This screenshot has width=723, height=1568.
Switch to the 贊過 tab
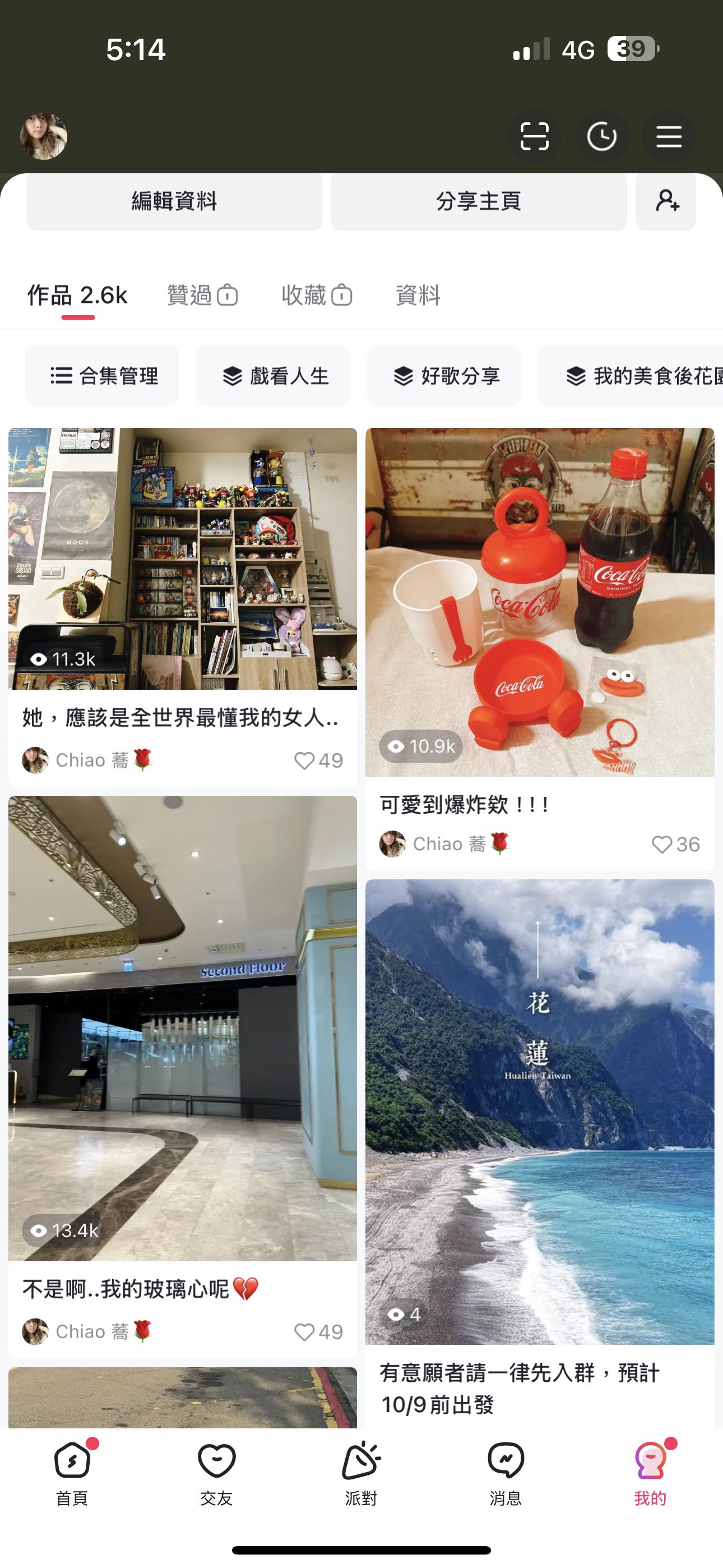click(202, 295)
